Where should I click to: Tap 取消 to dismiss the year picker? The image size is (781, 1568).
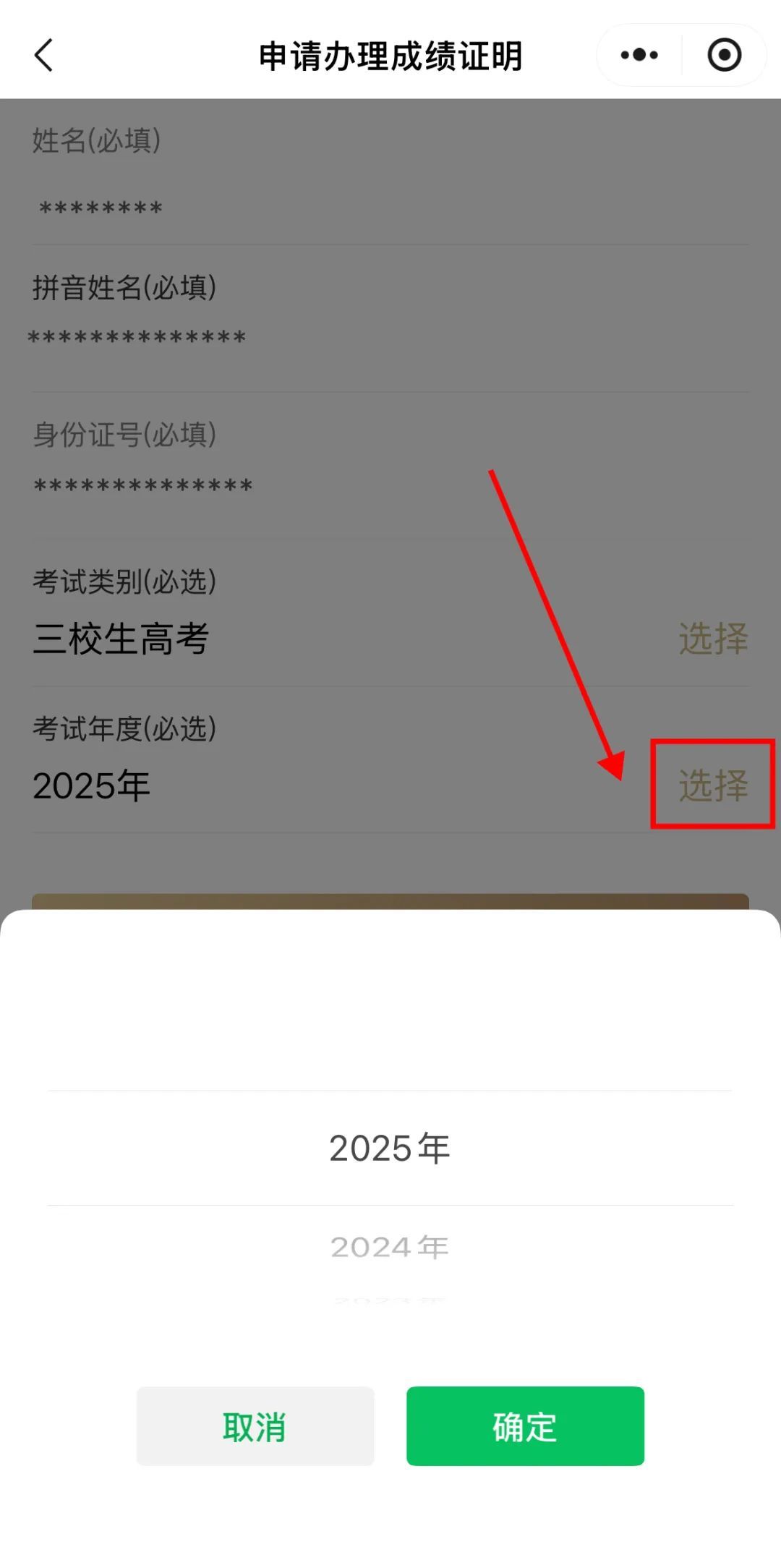[x=255, y=1426]
